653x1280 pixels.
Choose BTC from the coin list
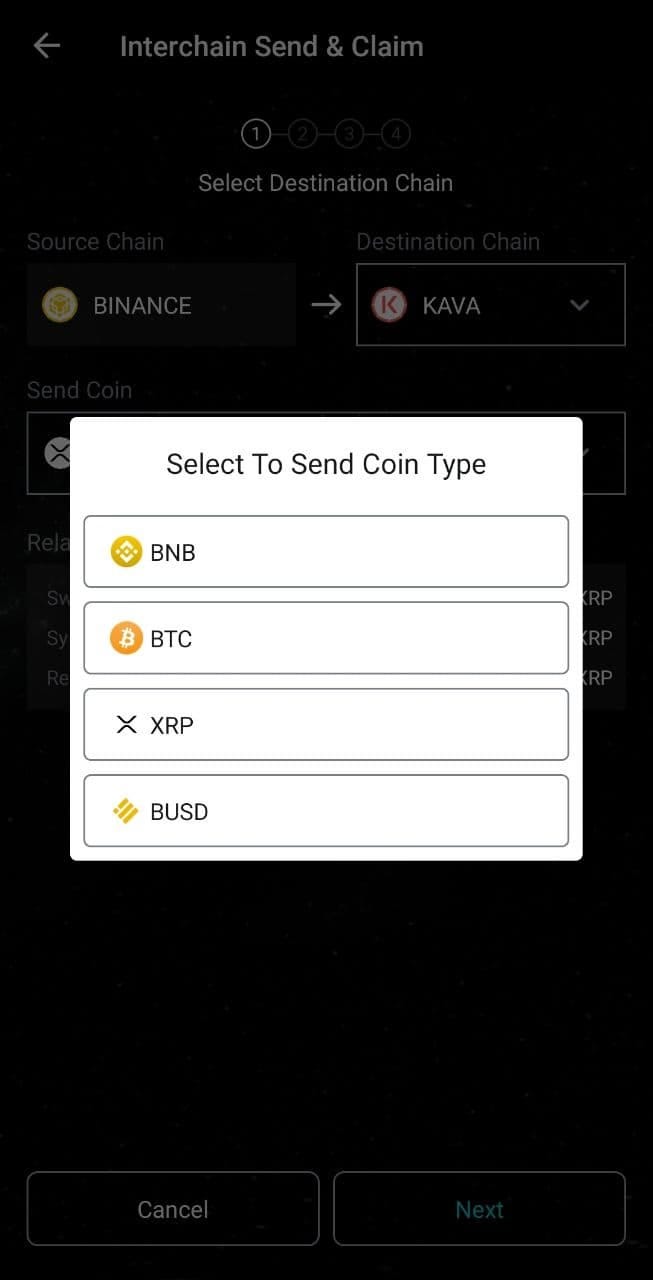click(x=326, y=638)
